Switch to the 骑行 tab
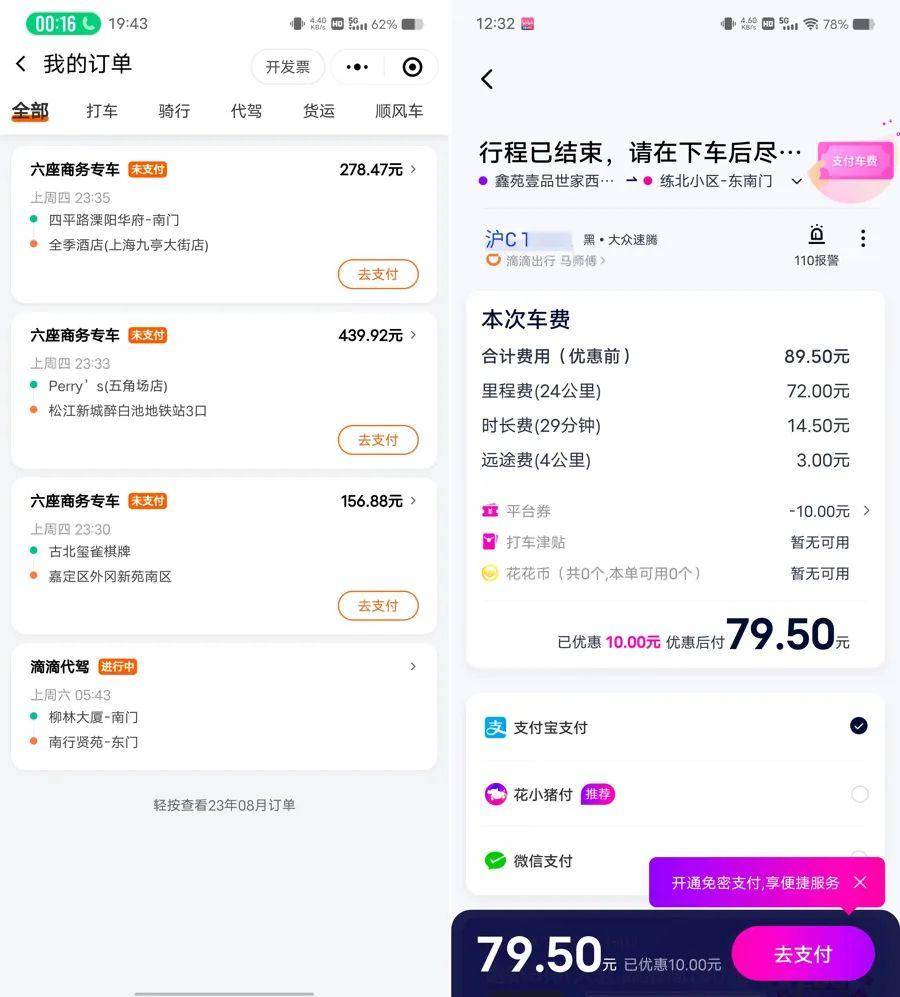900x997 pixels. pos(174,111)
